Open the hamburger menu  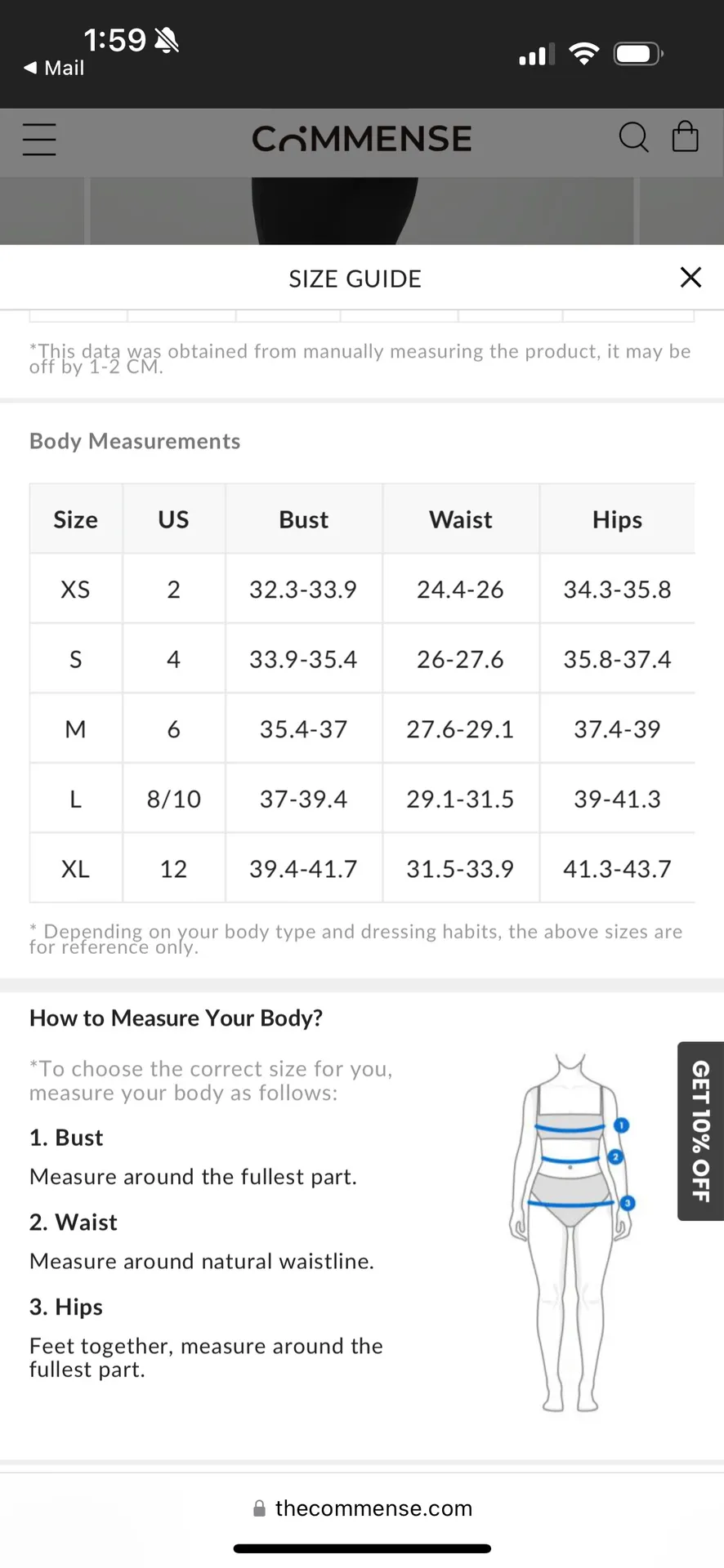tap(39, 139)
